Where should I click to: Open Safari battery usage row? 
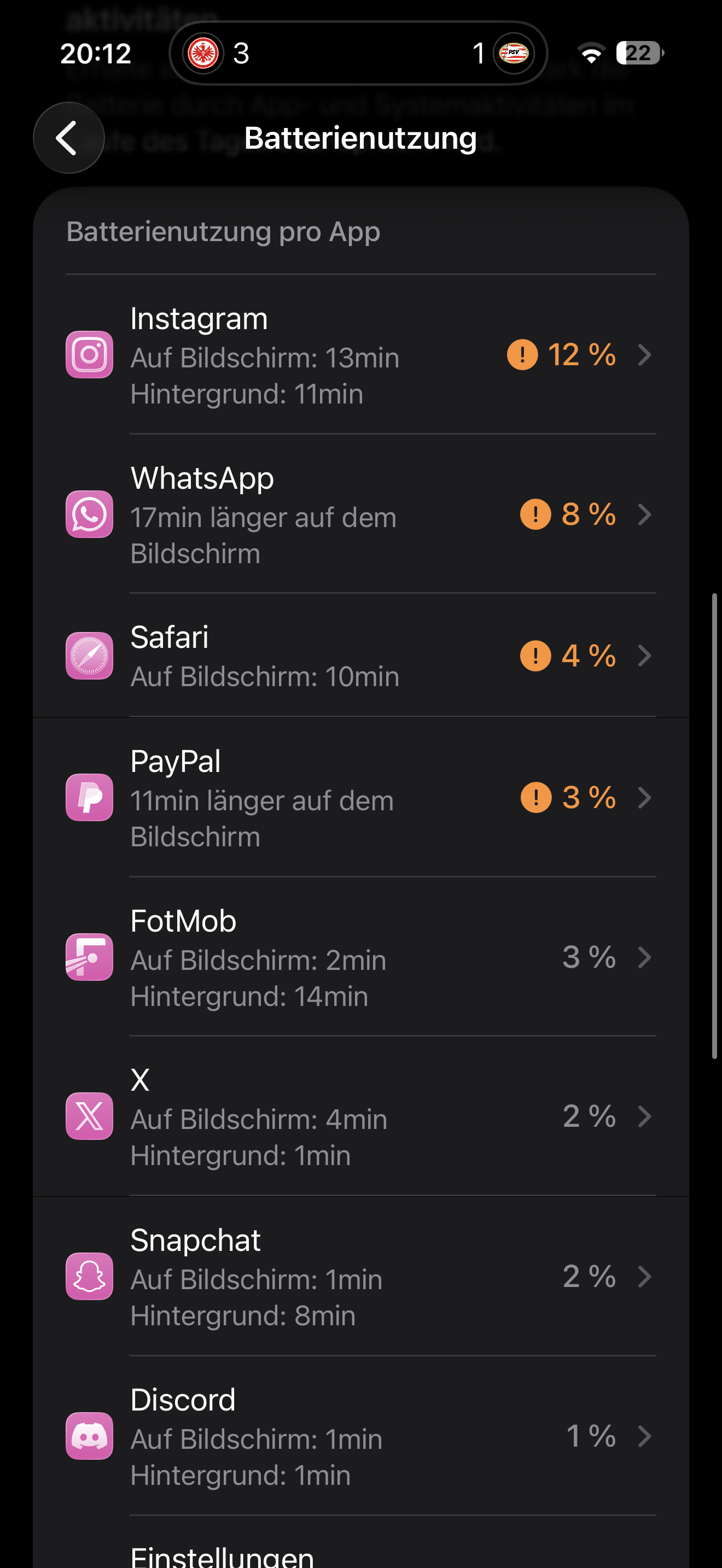[x=360, y=656]
